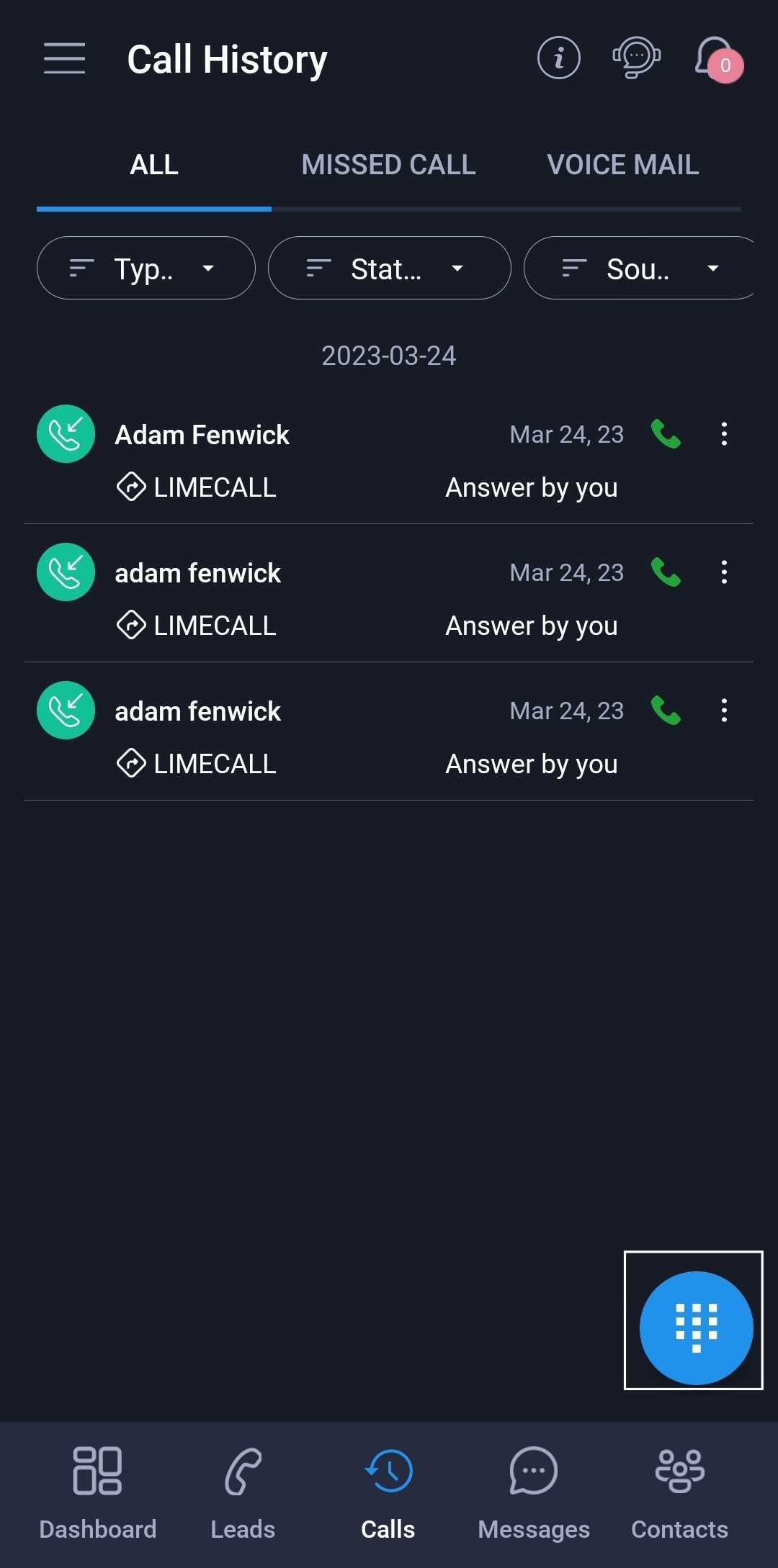Tap the info icon in the header
The height and width of the screenshot is (1568, 778).
(558, 58)
